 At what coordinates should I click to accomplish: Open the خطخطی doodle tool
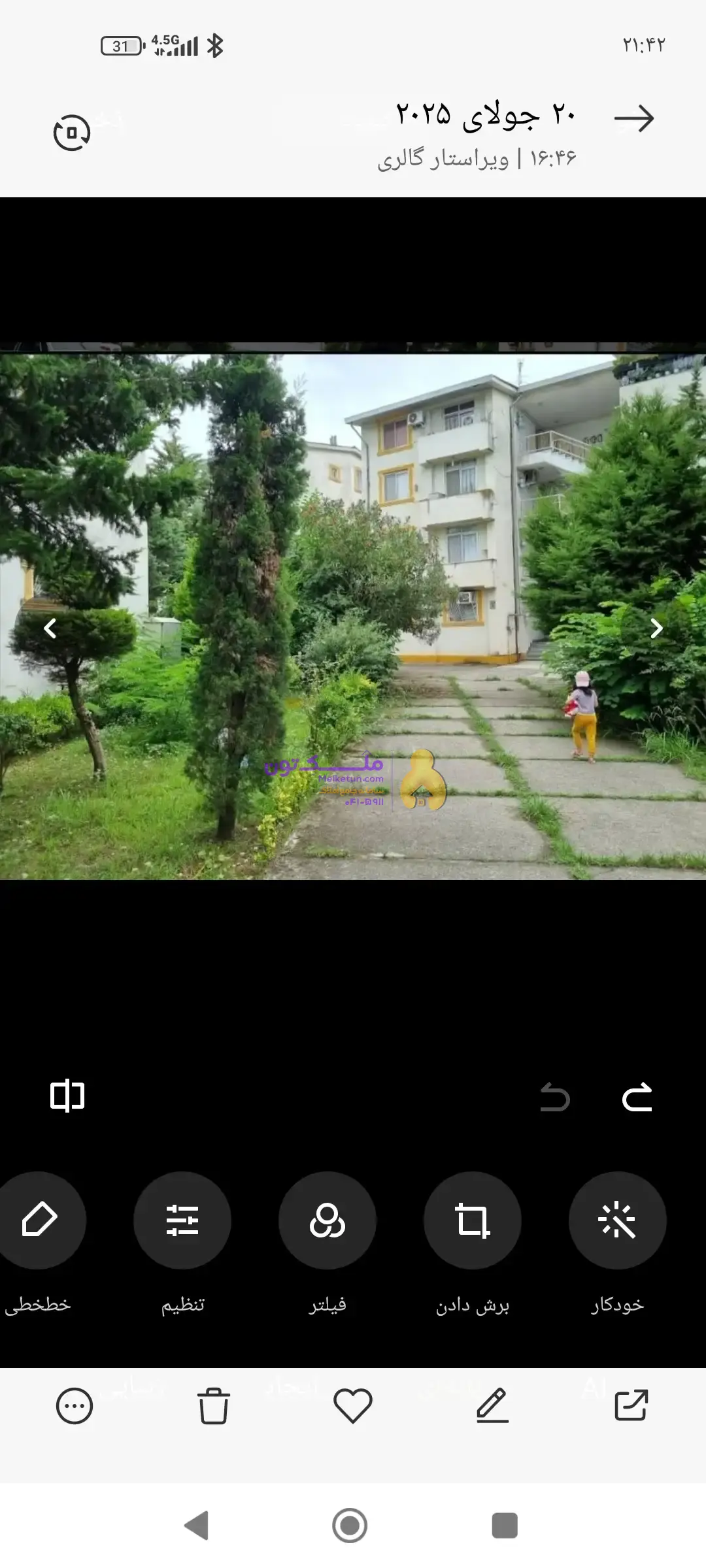(39, 1220)
